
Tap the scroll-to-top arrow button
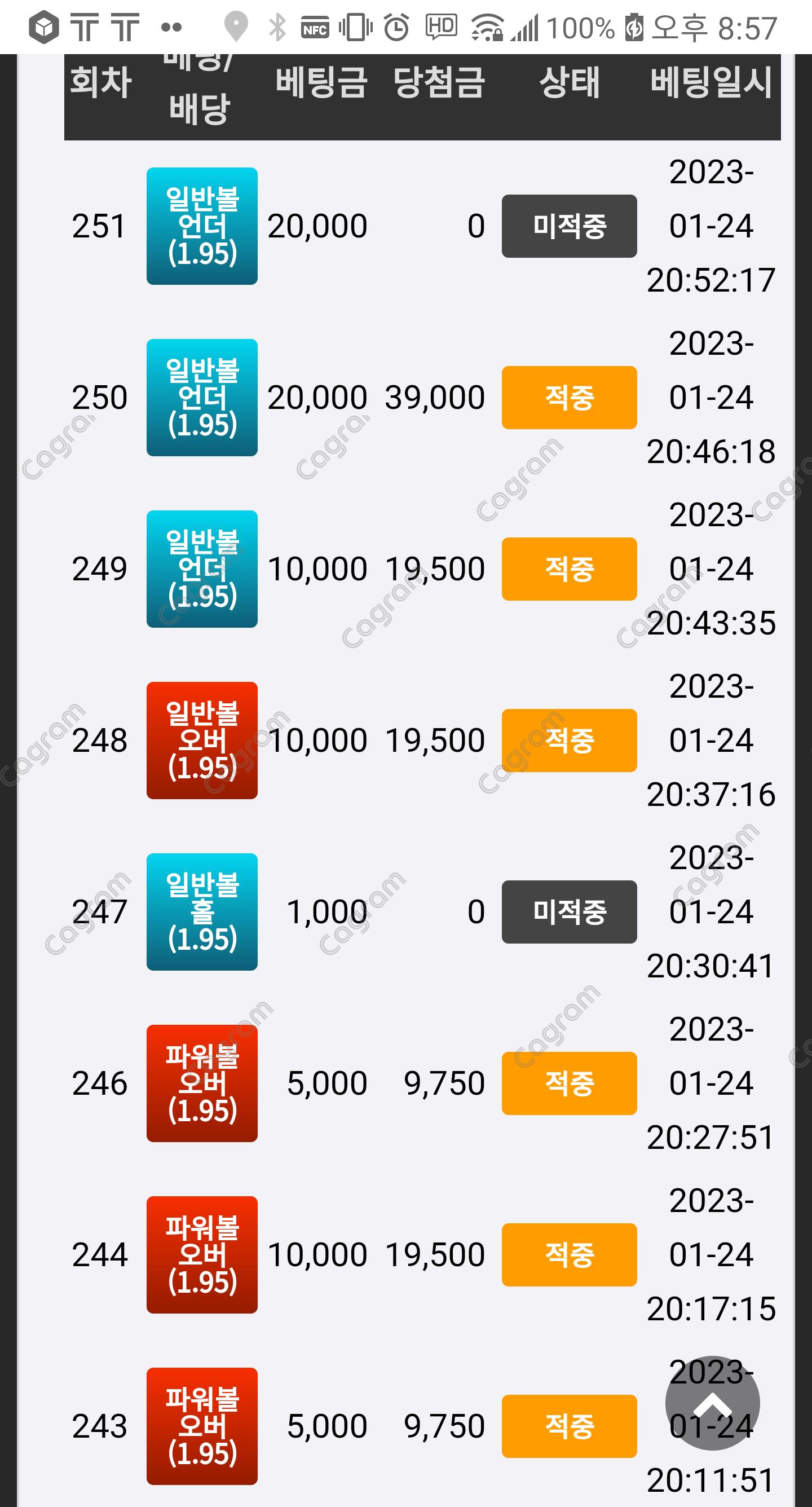[x=712, y=1403]
